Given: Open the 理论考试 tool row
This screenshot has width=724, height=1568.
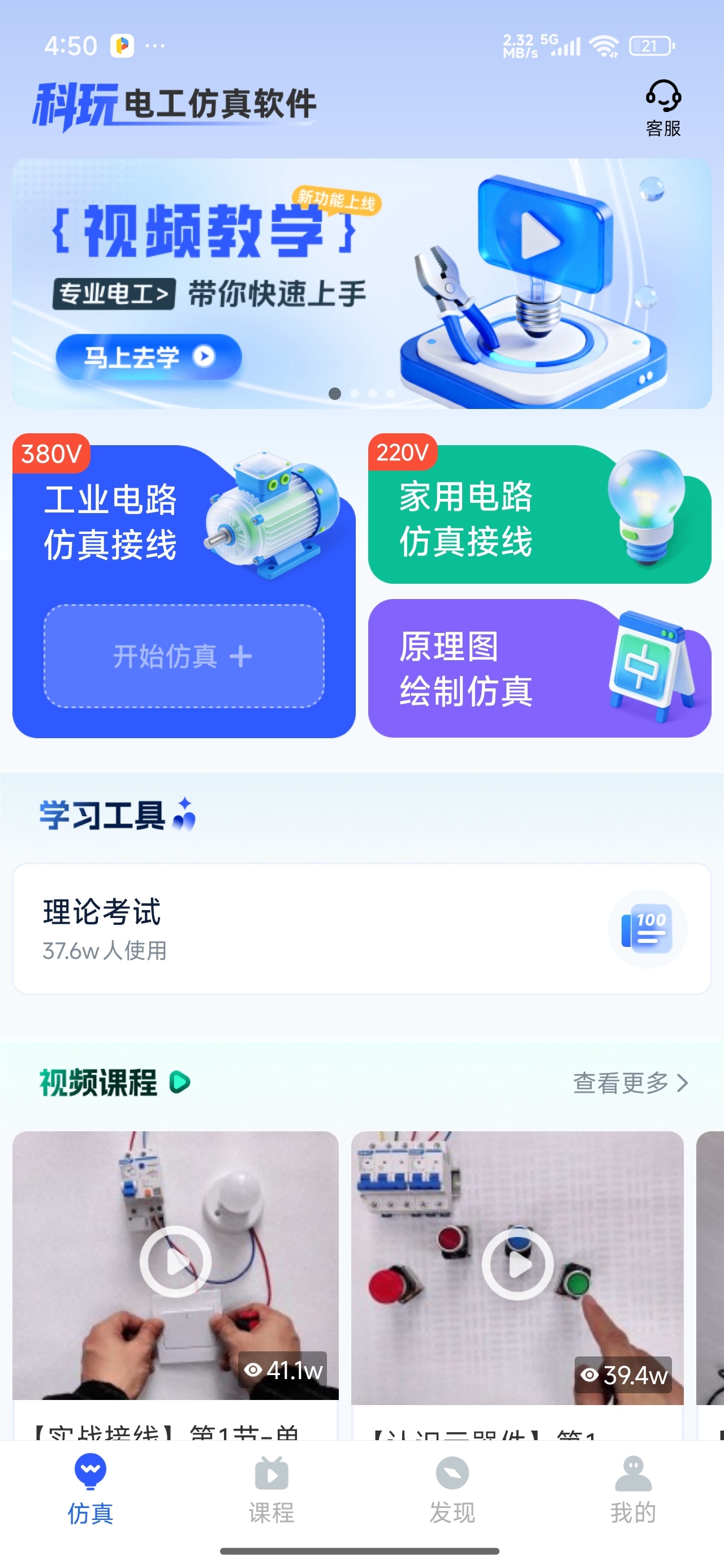Looking at the screenshot, I should [361, 929].
